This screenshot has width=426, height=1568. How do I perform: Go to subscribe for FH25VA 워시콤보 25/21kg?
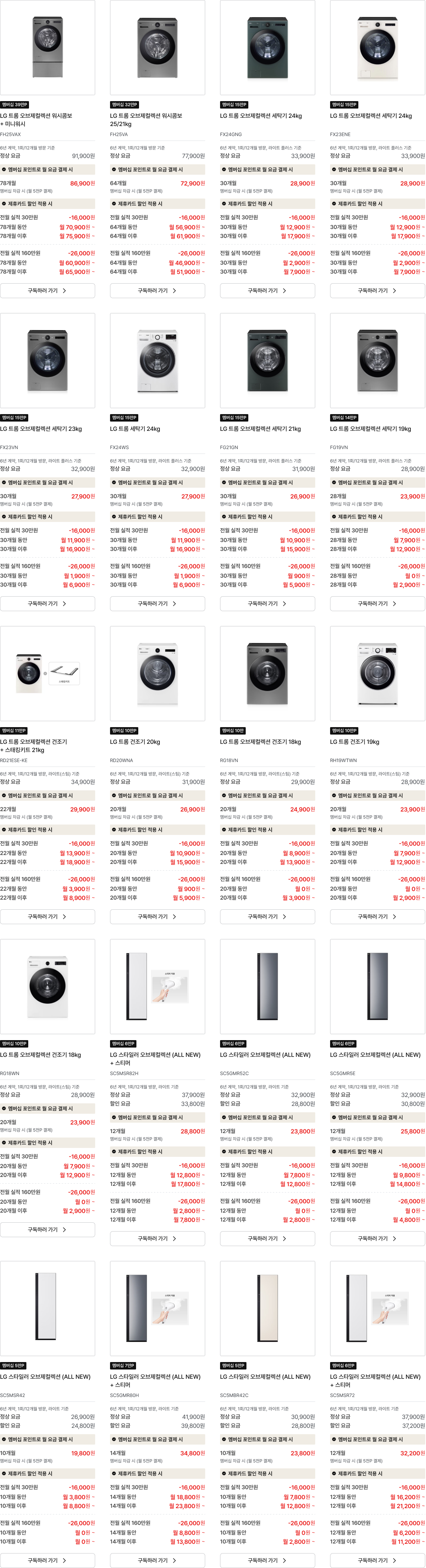tap(157, 290)
